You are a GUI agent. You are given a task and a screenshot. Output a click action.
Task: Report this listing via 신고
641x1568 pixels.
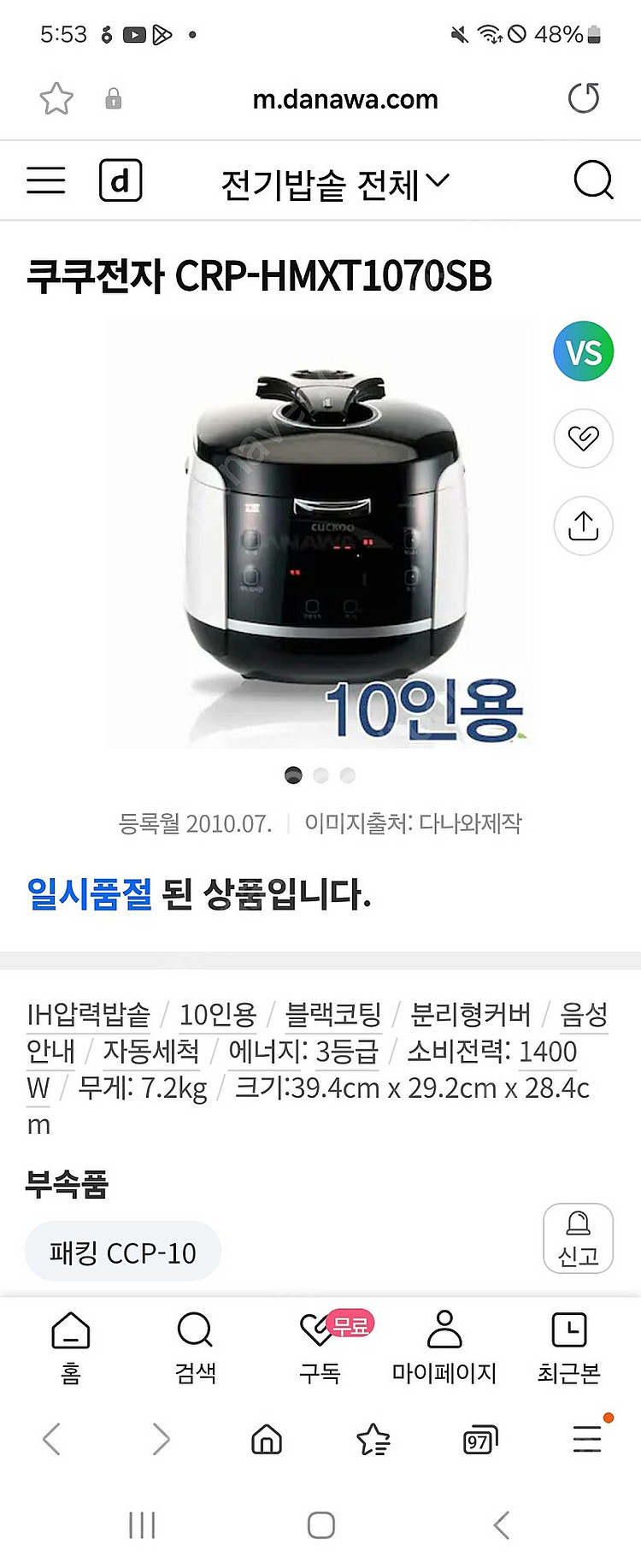pyautogui.click(x=578, y=1239)
